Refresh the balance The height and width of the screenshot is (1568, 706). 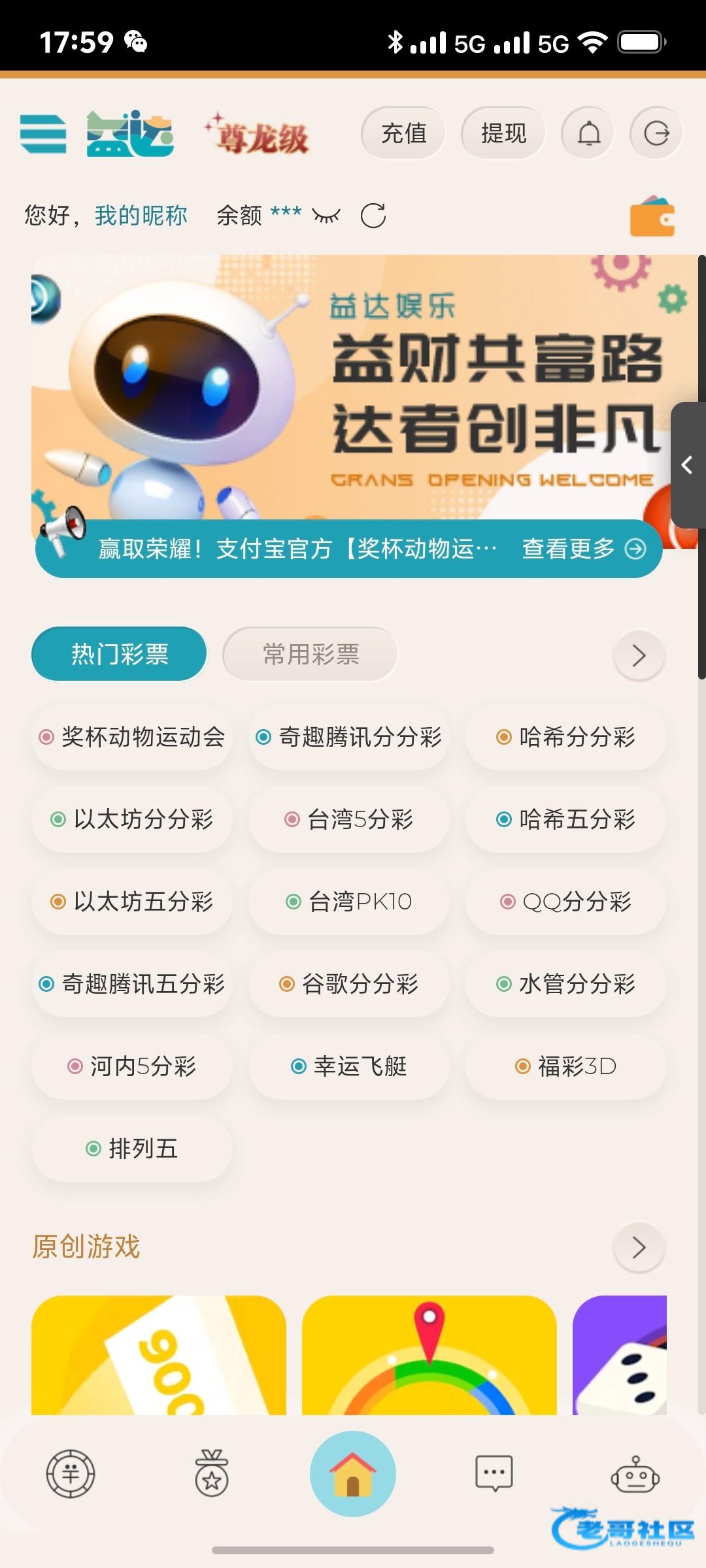tap(373, 216)
